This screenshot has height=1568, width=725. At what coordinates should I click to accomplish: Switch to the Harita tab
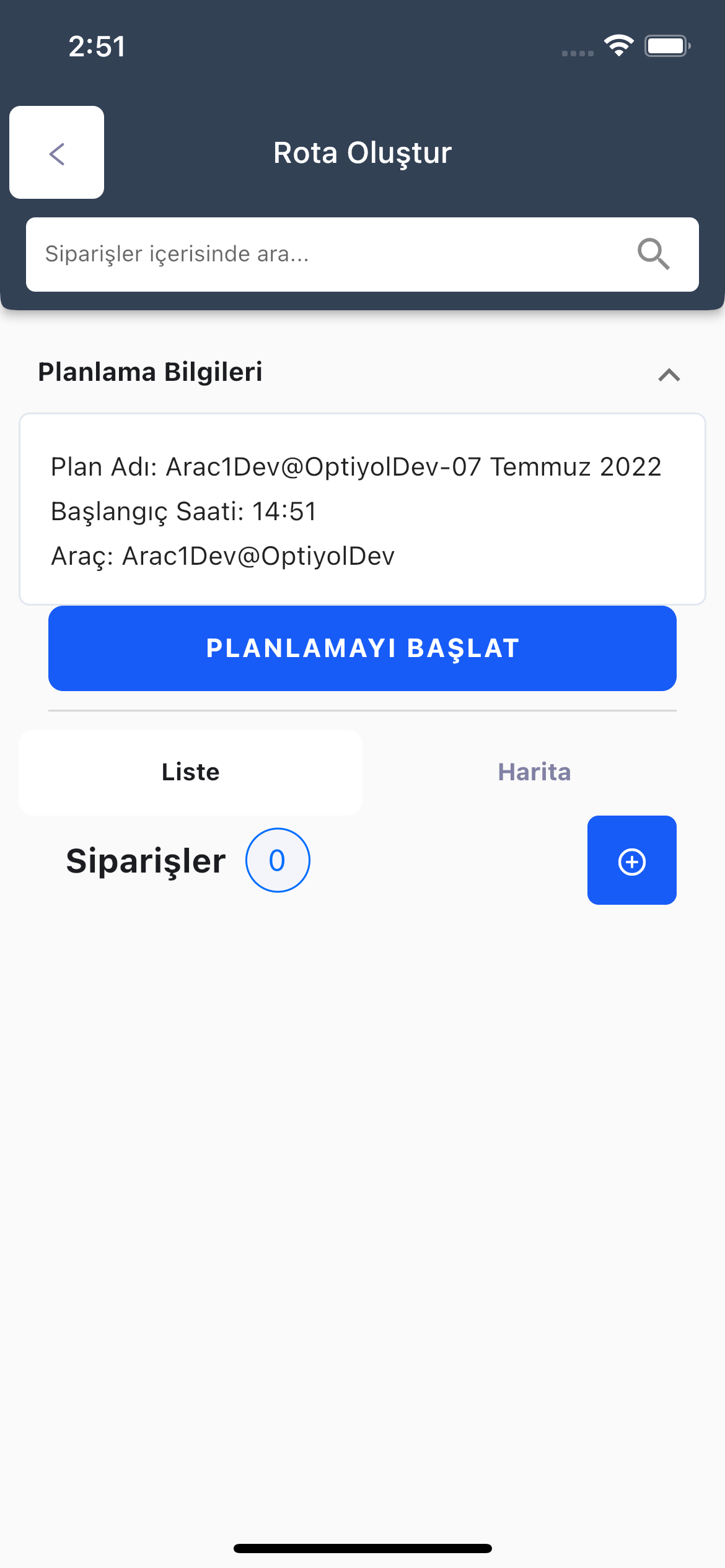coord(534,772)
